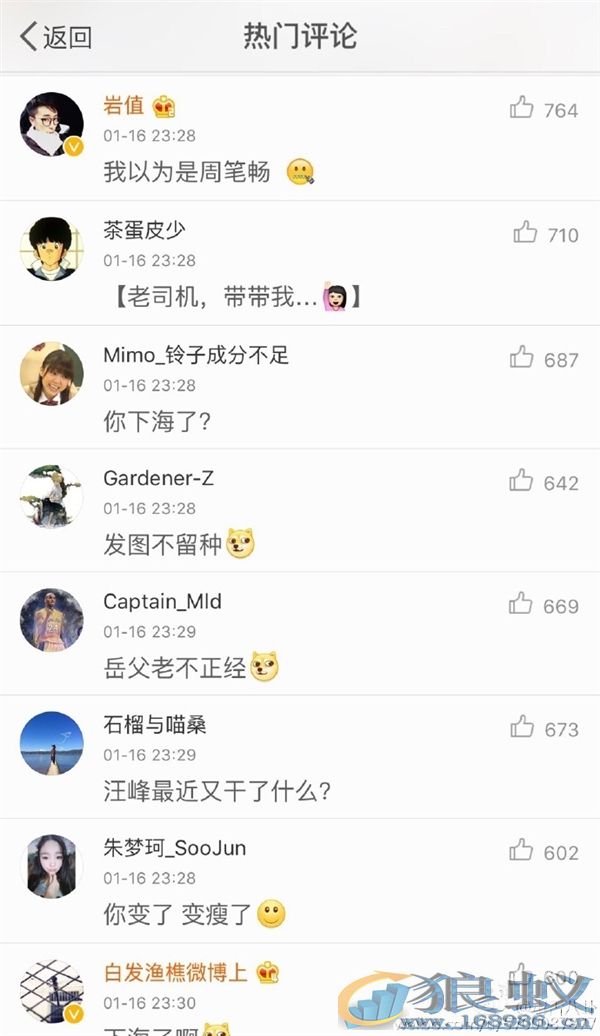Image resolution: width=600 pixels, height=1036 pixels.
Task: Like Captain_Mld's comment
Action: coord(521,604)
